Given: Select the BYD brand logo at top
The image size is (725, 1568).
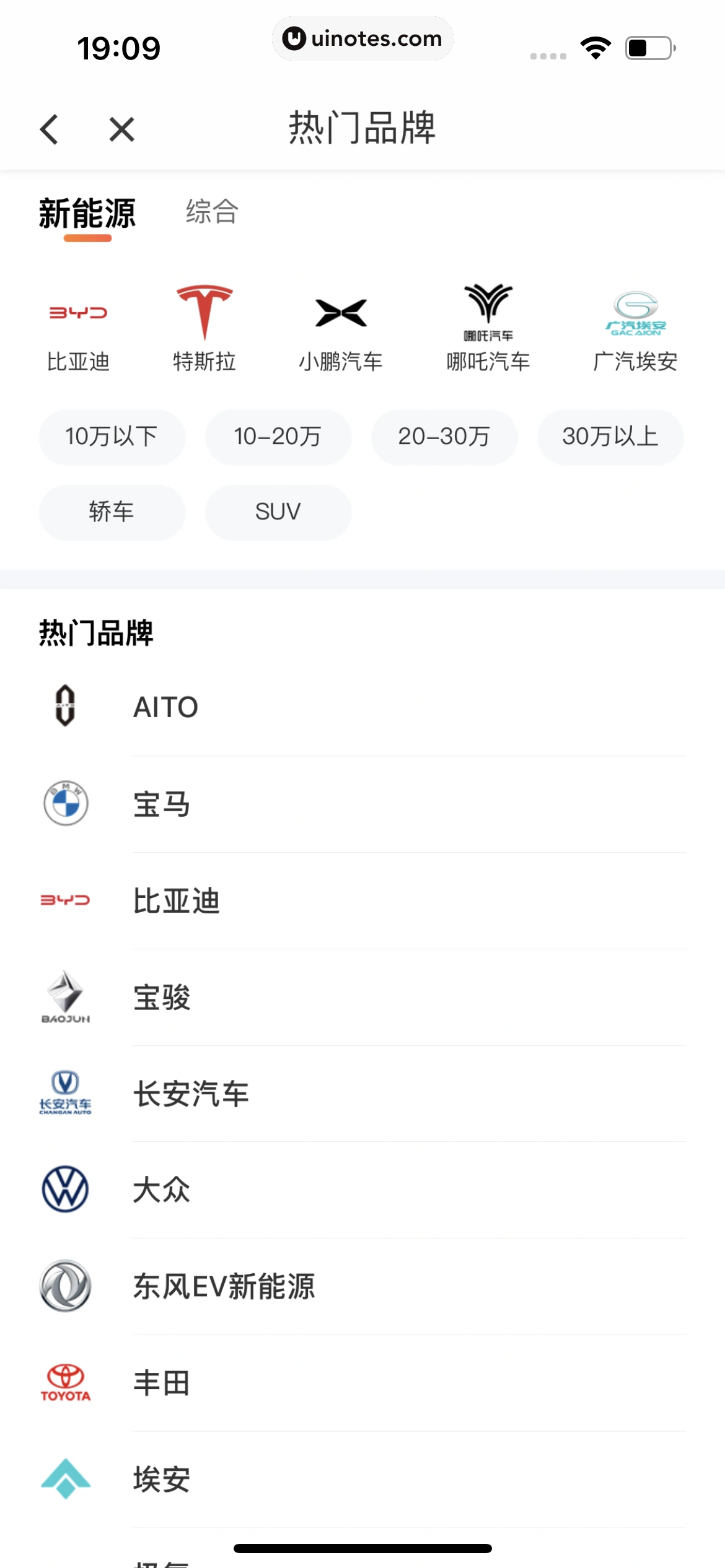Looking at the screenshot, I should pyautogui.click(x=77, y=313).
